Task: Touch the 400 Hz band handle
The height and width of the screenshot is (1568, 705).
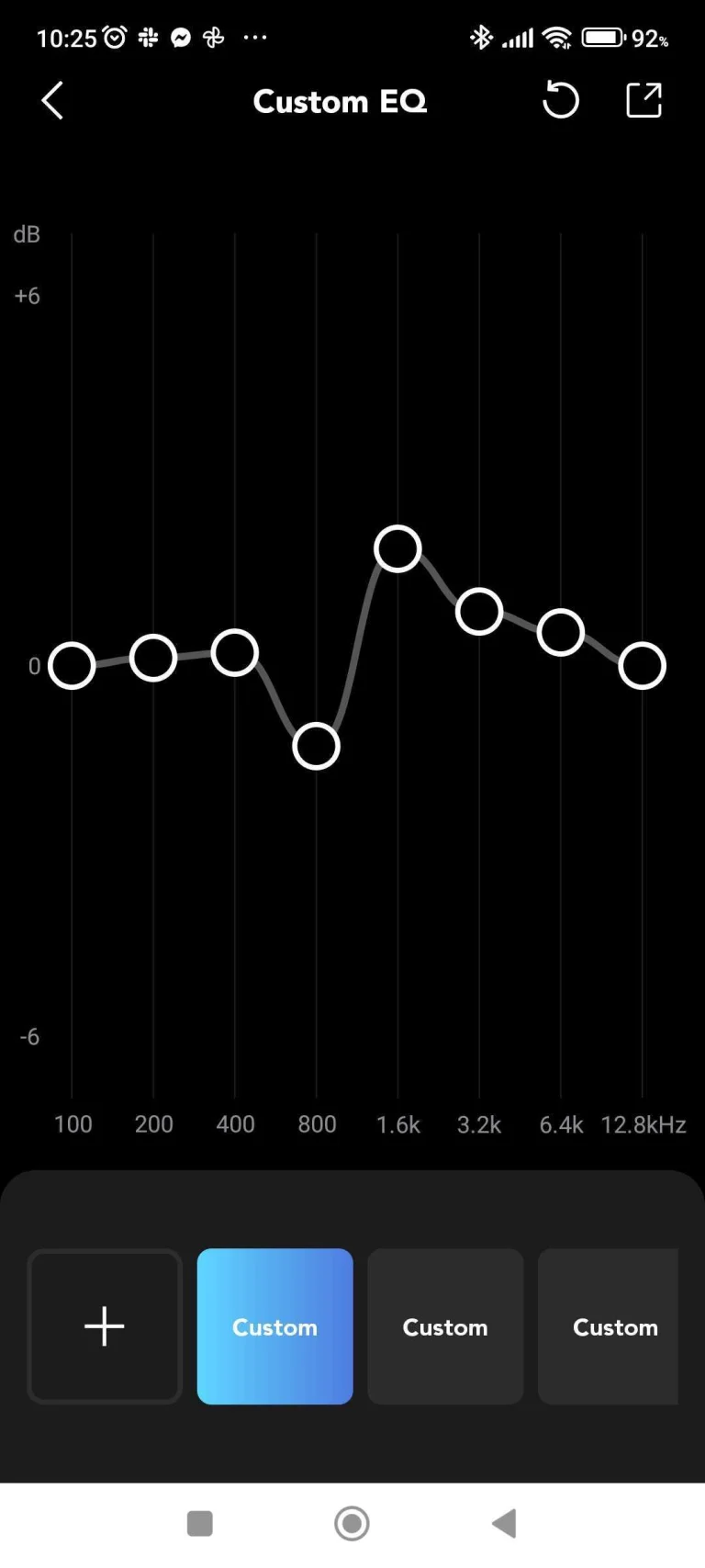Action: [x=235, y=653]
